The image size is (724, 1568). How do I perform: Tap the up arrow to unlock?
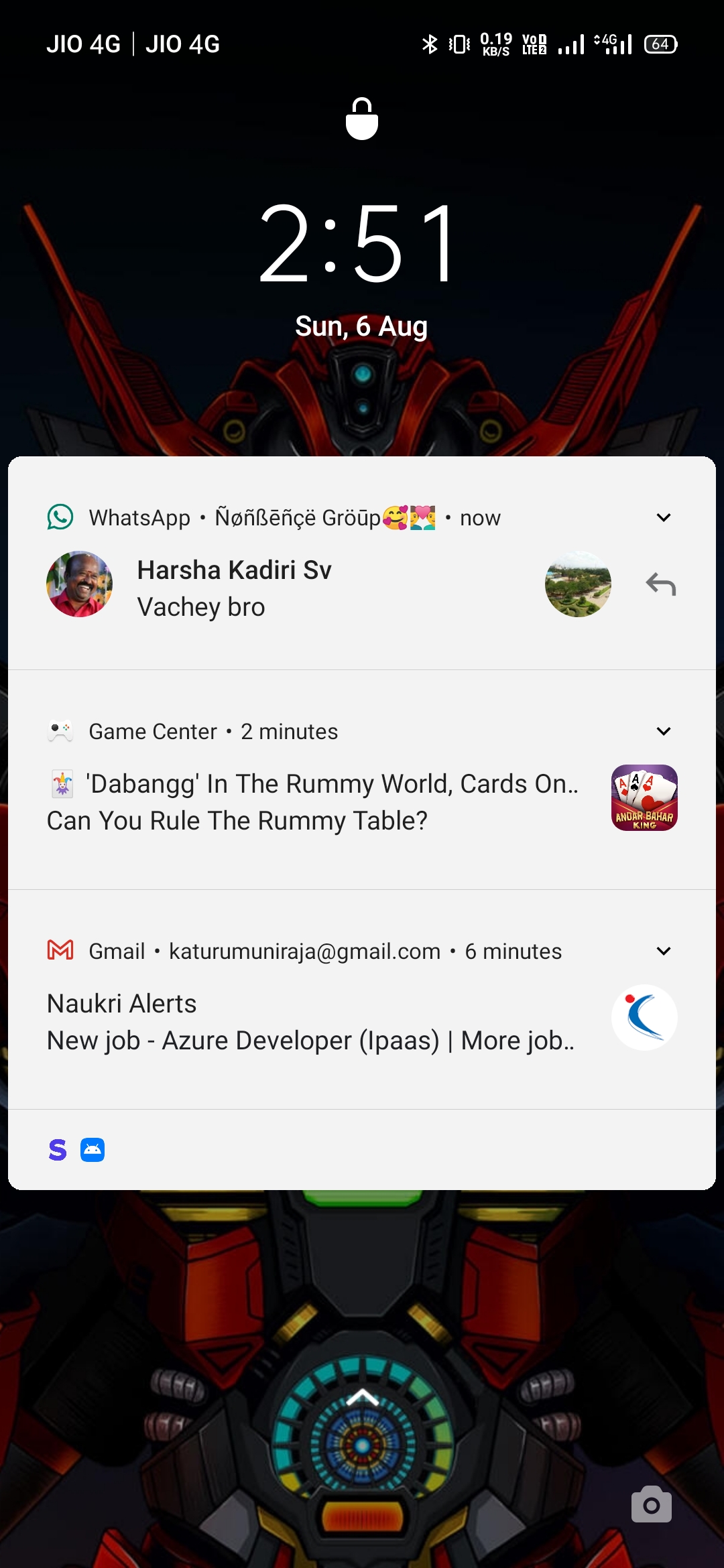pos(363,1397)
